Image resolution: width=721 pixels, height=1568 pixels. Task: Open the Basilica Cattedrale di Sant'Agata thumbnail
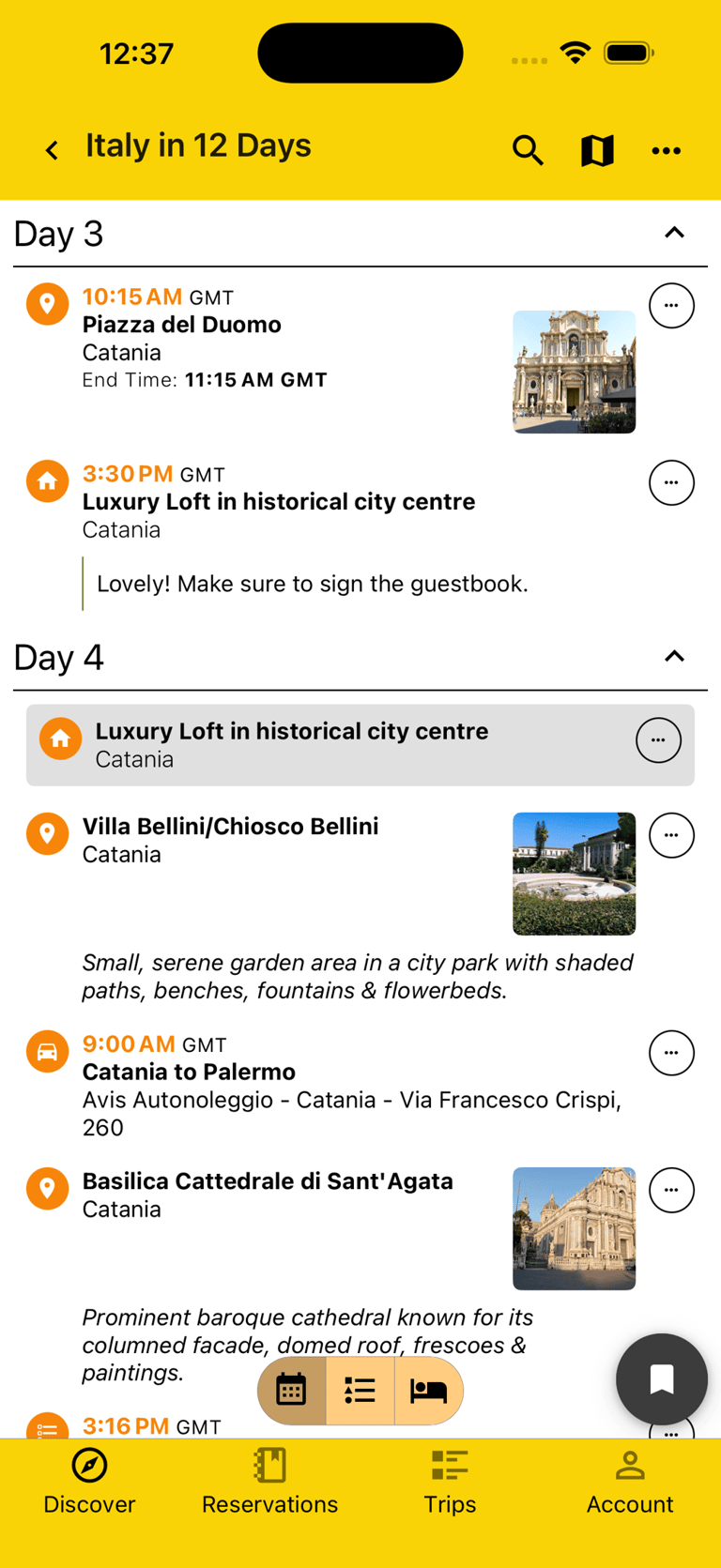pyautogui.click(x=574, y=1228)
